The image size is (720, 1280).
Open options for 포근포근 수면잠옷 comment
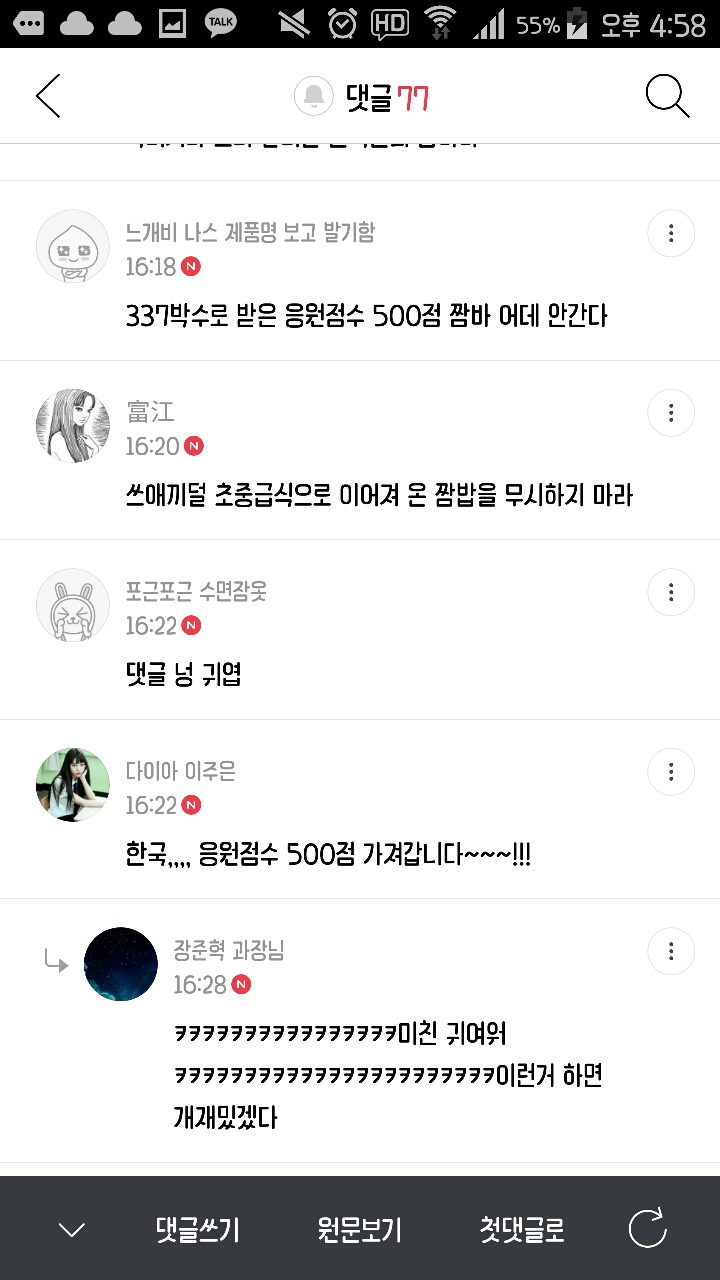671,592
